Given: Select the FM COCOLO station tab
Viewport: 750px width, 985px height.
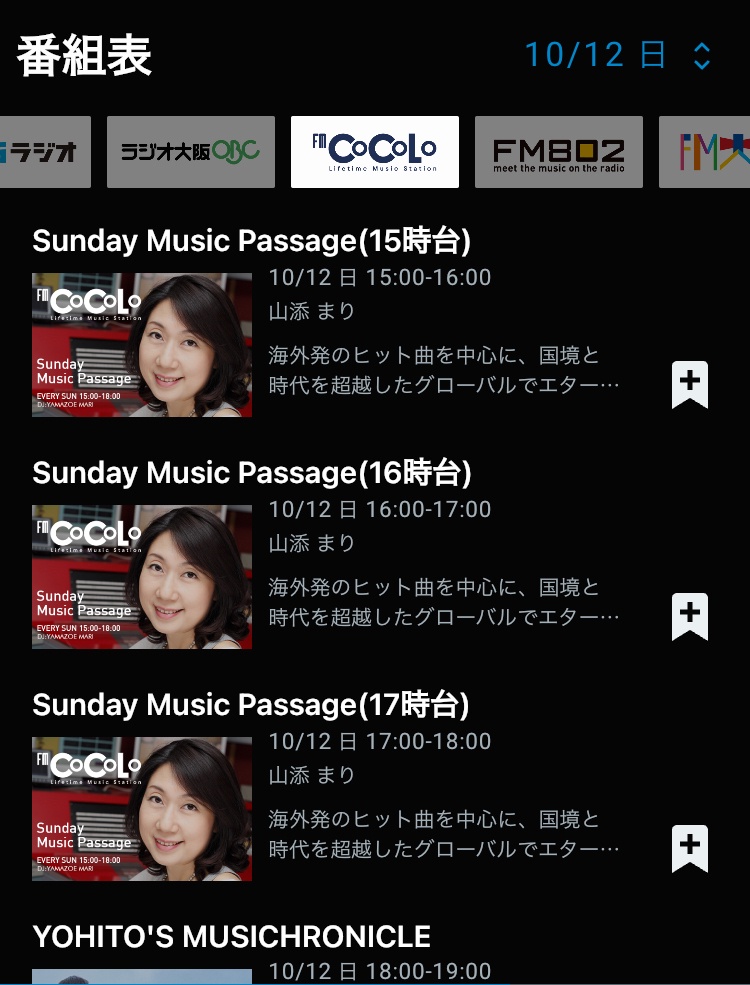Looking at the screenshot, I should click(x=375, y=152).
